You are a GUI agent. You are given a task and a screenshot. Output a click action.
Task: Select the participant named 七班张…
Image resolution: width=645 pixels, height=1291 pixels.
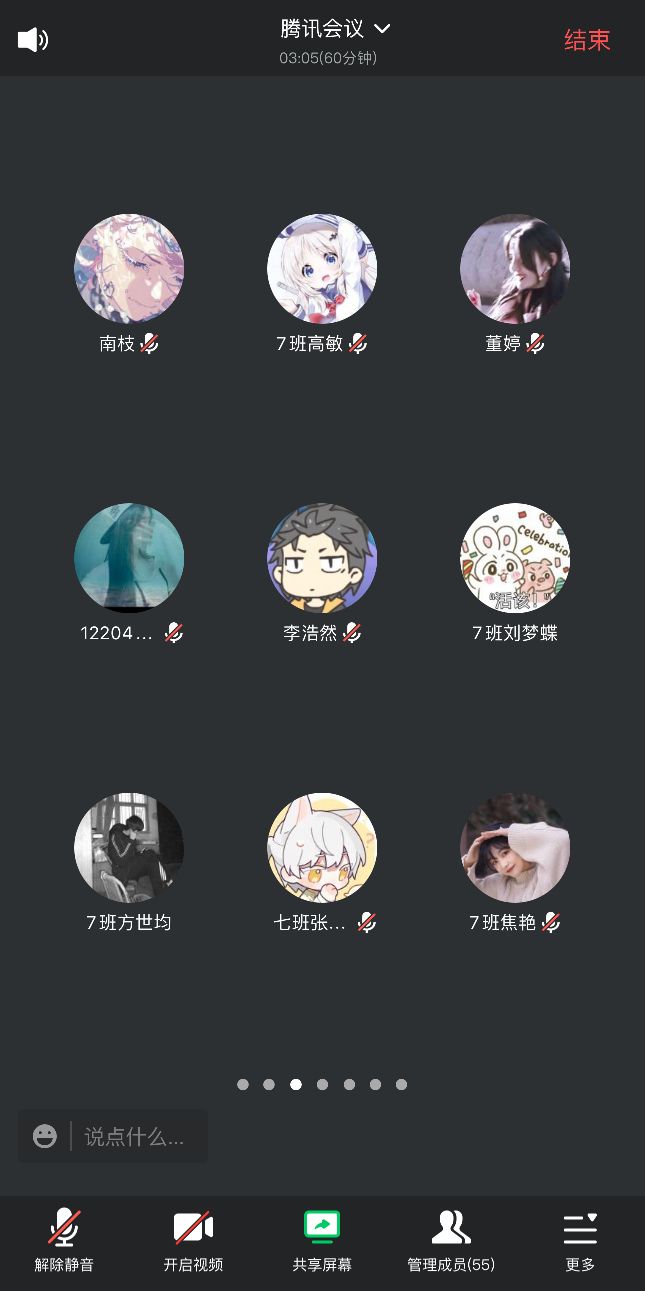click(x=322, y=848)
